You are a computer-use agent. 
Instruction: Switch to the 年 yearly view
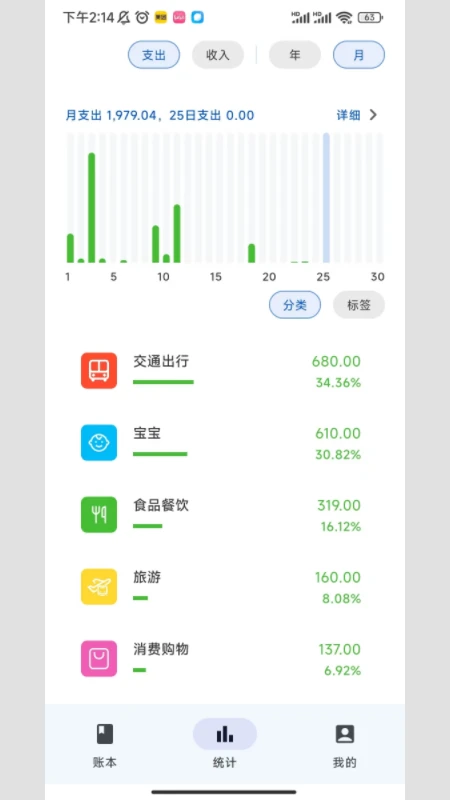click(x=295, y=55)
